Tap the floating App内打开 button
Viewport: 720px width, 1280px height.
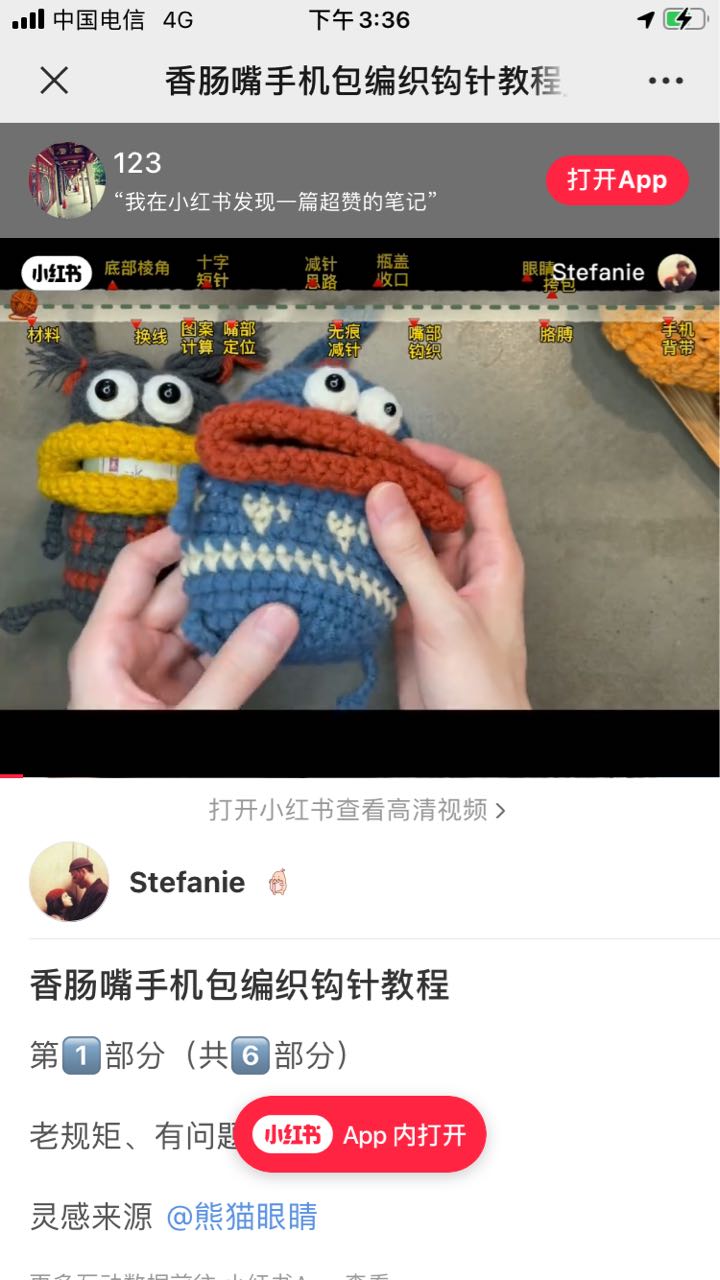tap(360, 1135)
